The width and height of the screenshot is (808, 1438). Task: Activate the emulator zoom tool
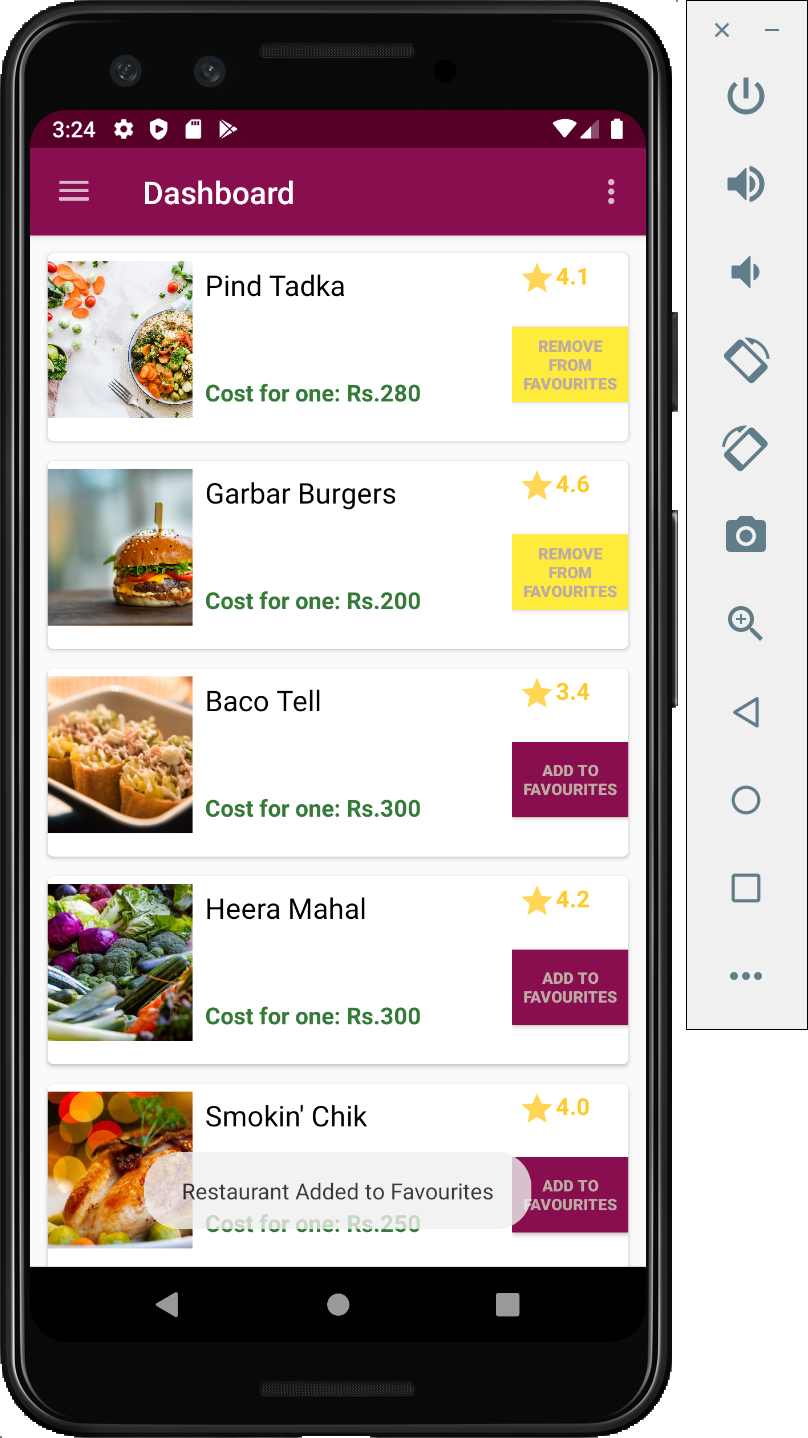(745, 624)
